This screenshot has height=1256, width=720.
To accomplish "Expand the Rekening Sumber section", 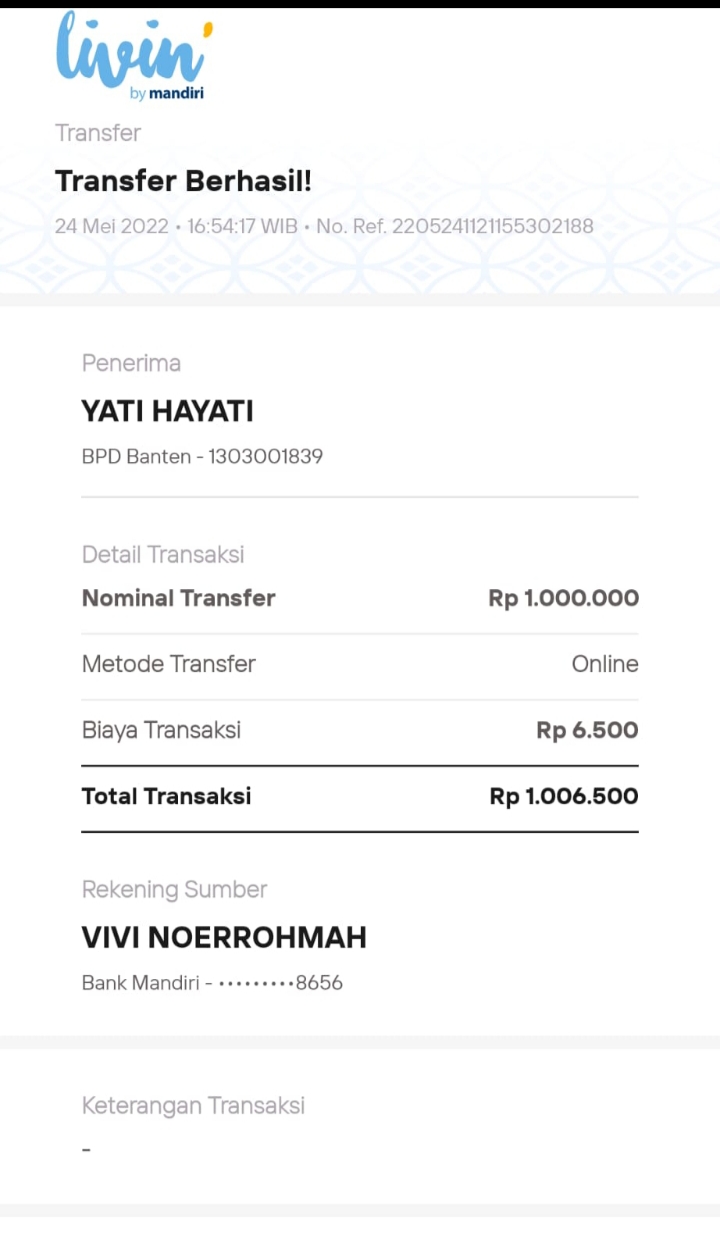I will (x=174, y=889).
